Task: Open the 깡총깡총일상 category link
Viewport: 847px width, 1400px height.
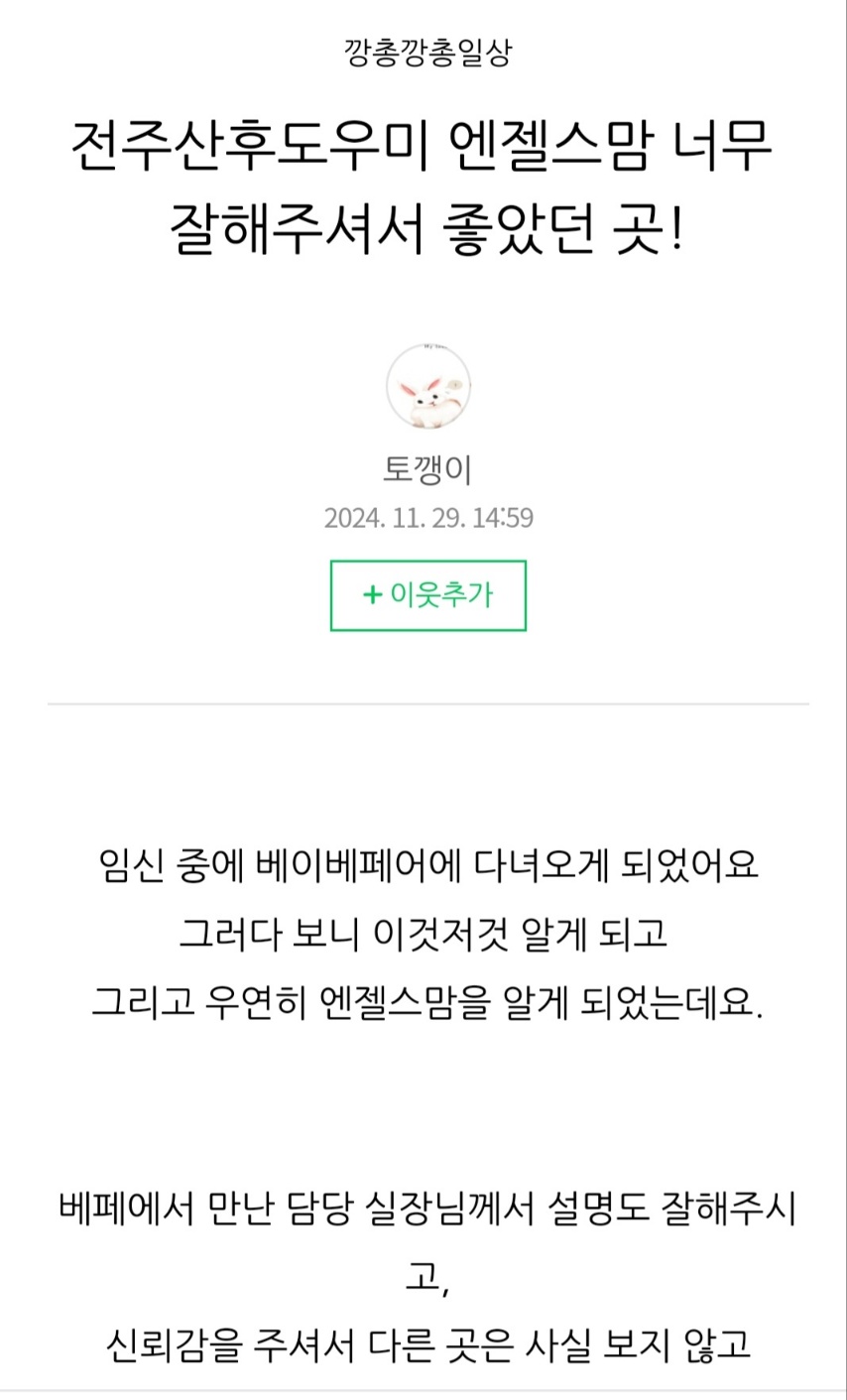Action: (x=427, y=53)
